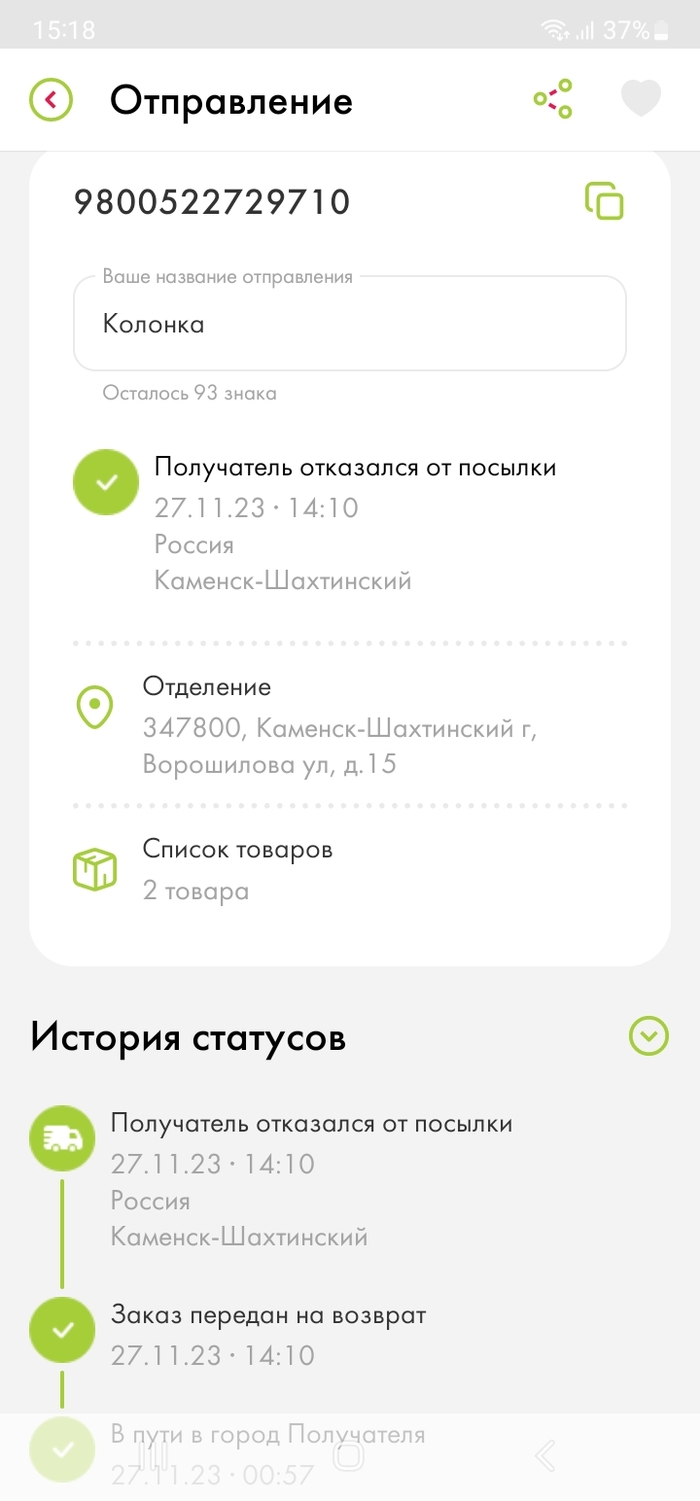The height and width of the screenshot is (1501, 700).
Task: Open the Отделение address row
Action: pos(340,726)
